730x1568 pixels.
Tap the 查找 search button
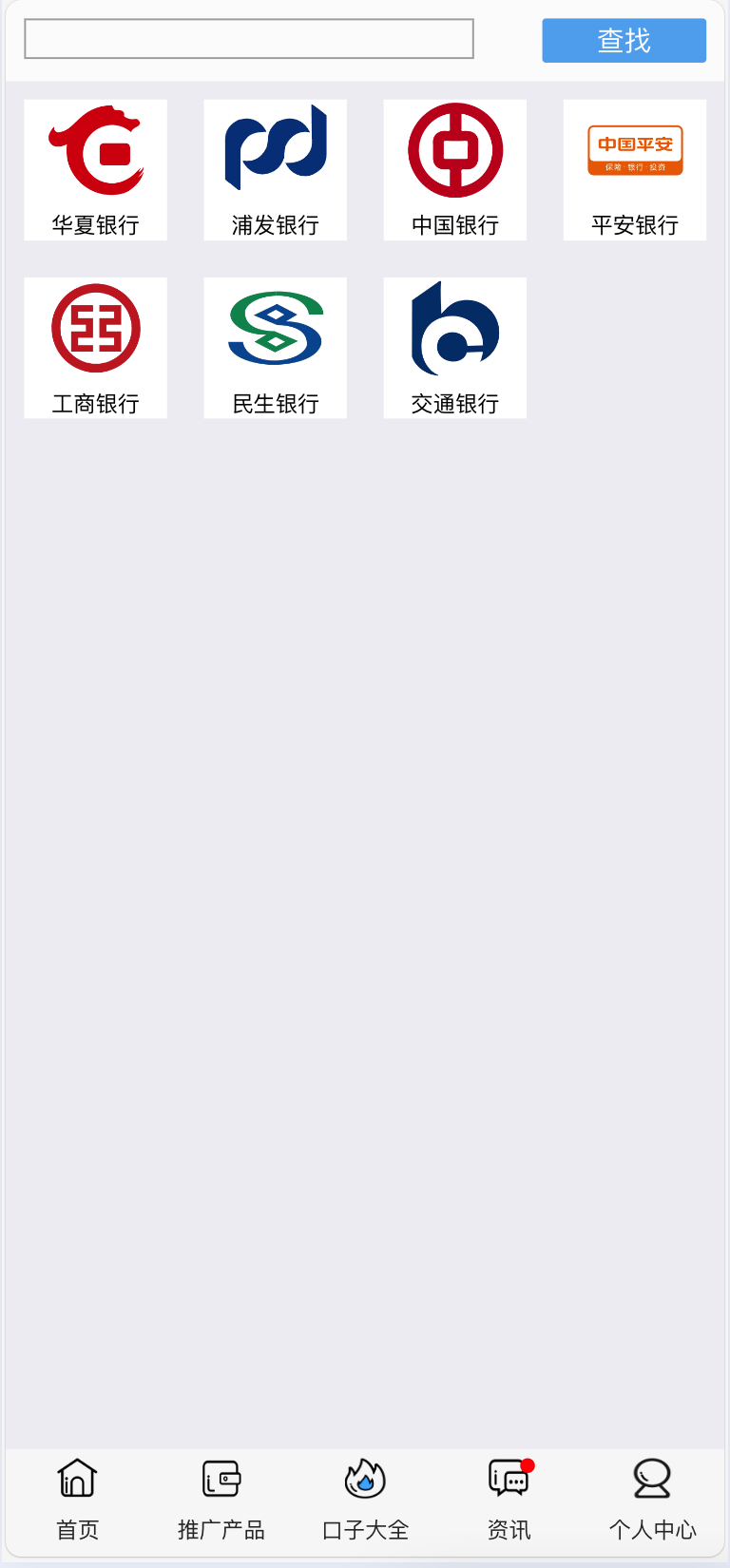point(624,40)
